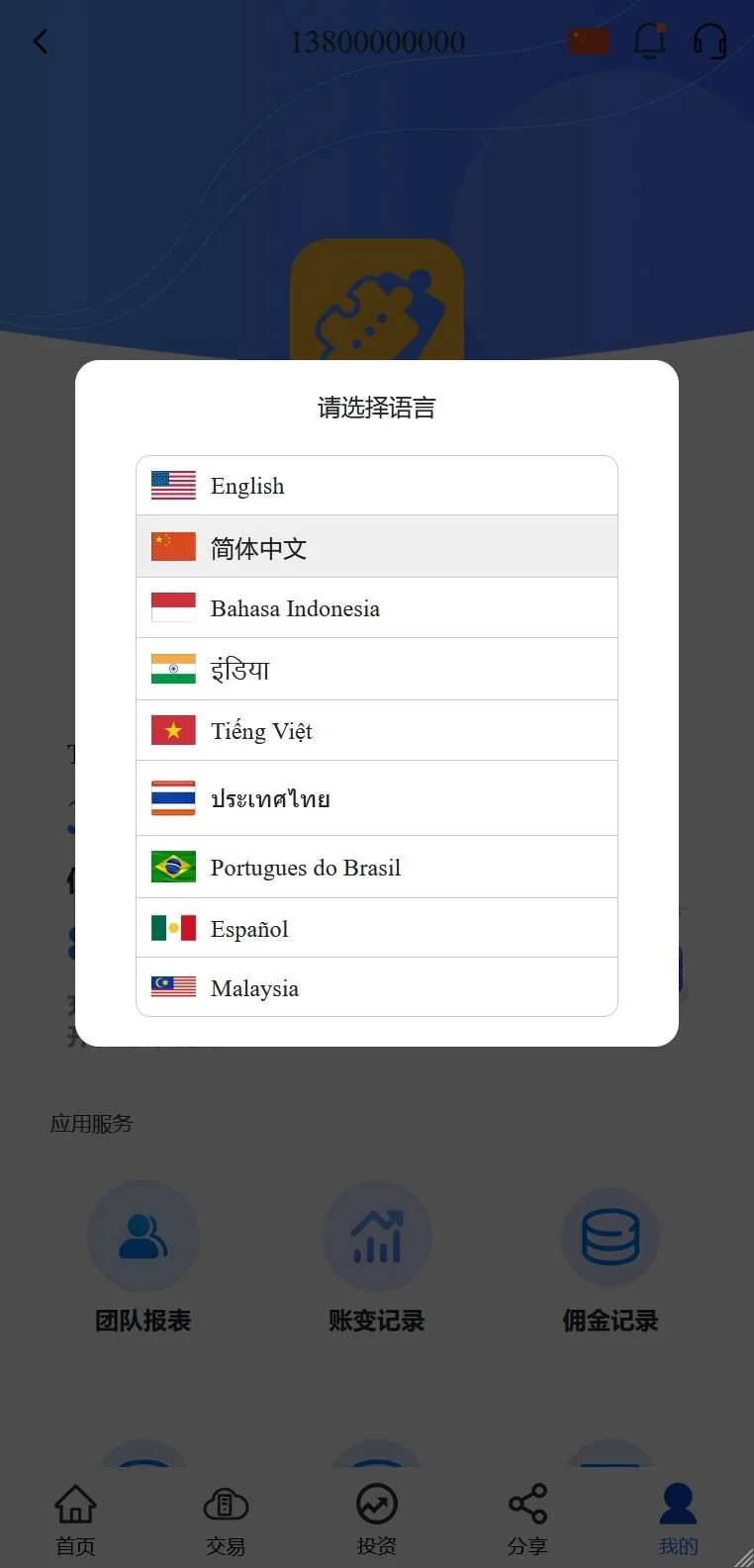Go to the 投资 tab
This screenshot has width=754, height=1568.
[377, 1519]
